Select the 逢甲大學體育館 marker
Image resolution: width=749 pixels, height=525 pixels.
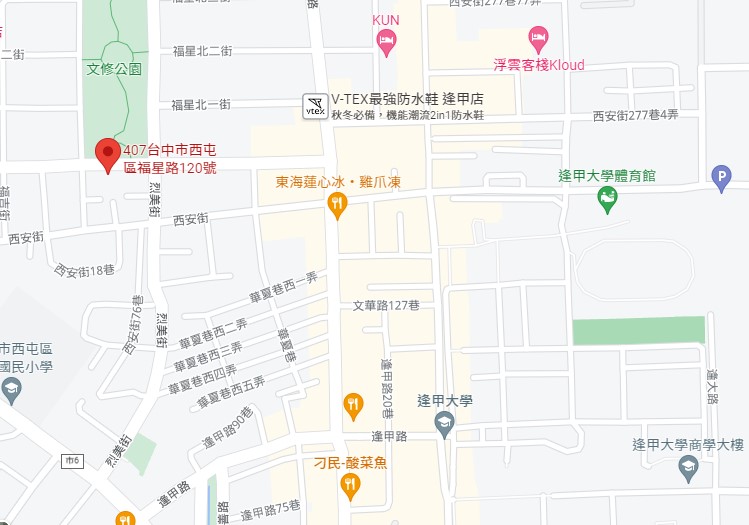coord(607,199)
